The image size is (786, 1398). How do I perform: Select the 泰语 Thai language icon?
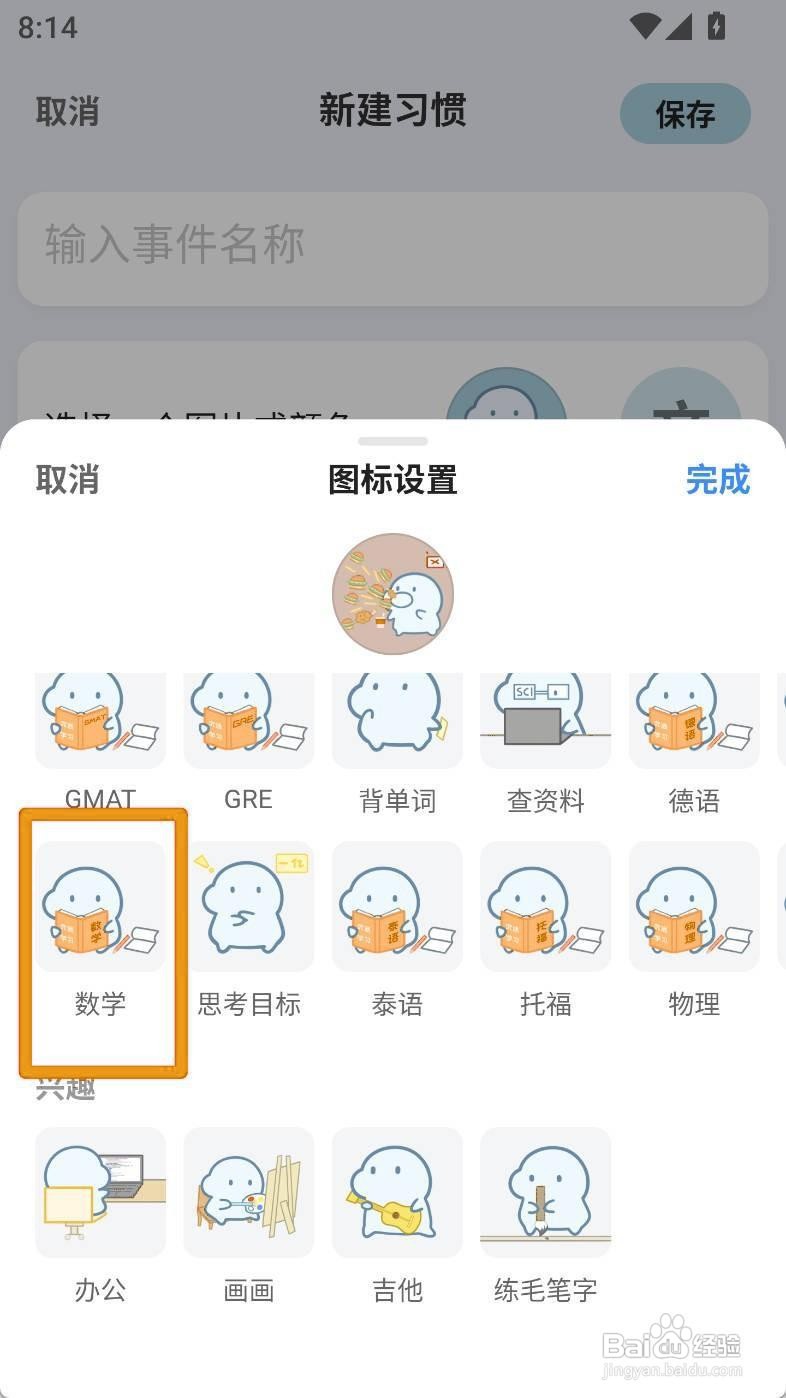(x=396, y=905)
